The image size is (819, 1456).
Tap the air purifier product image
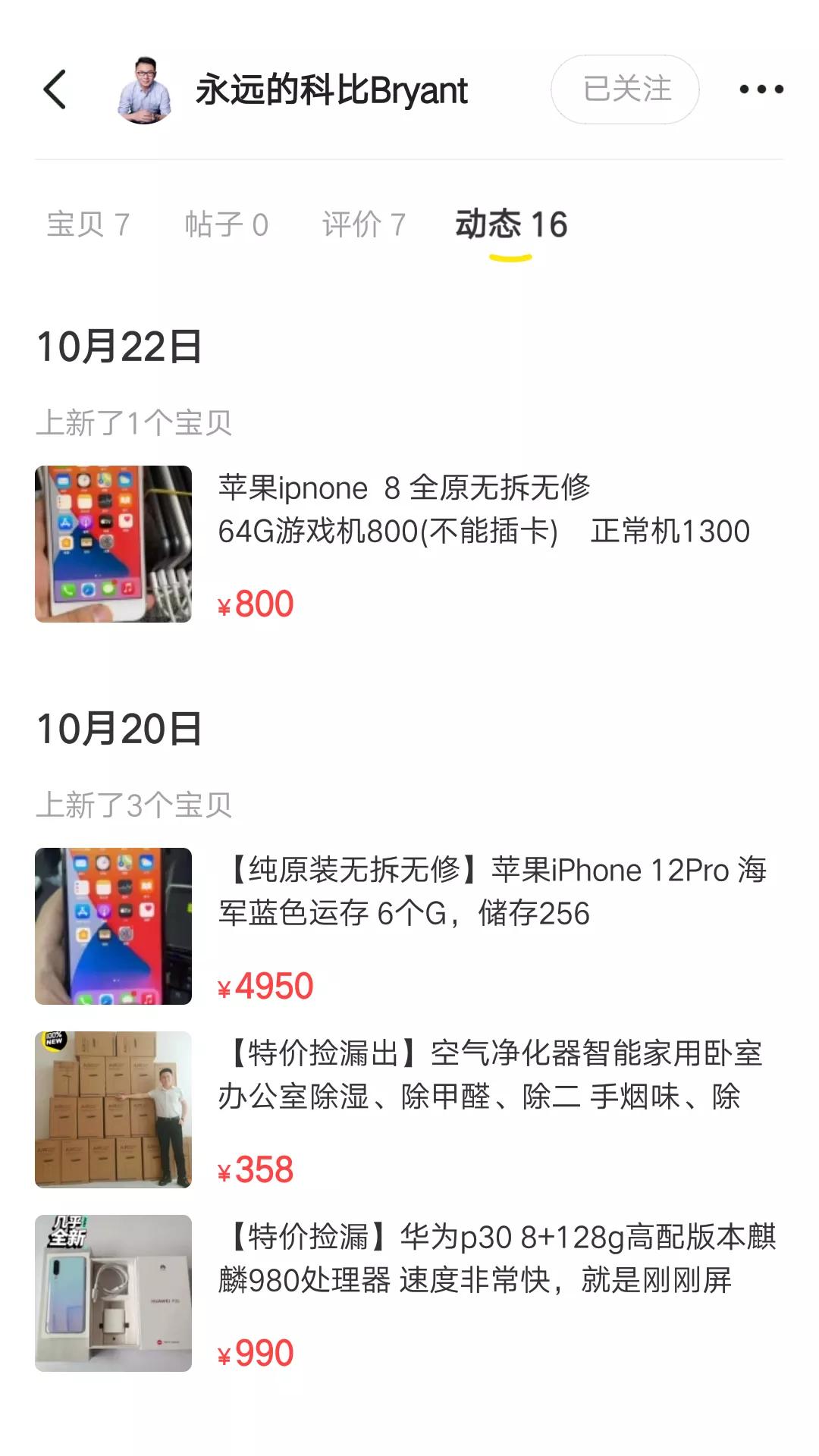[114, 1109]
